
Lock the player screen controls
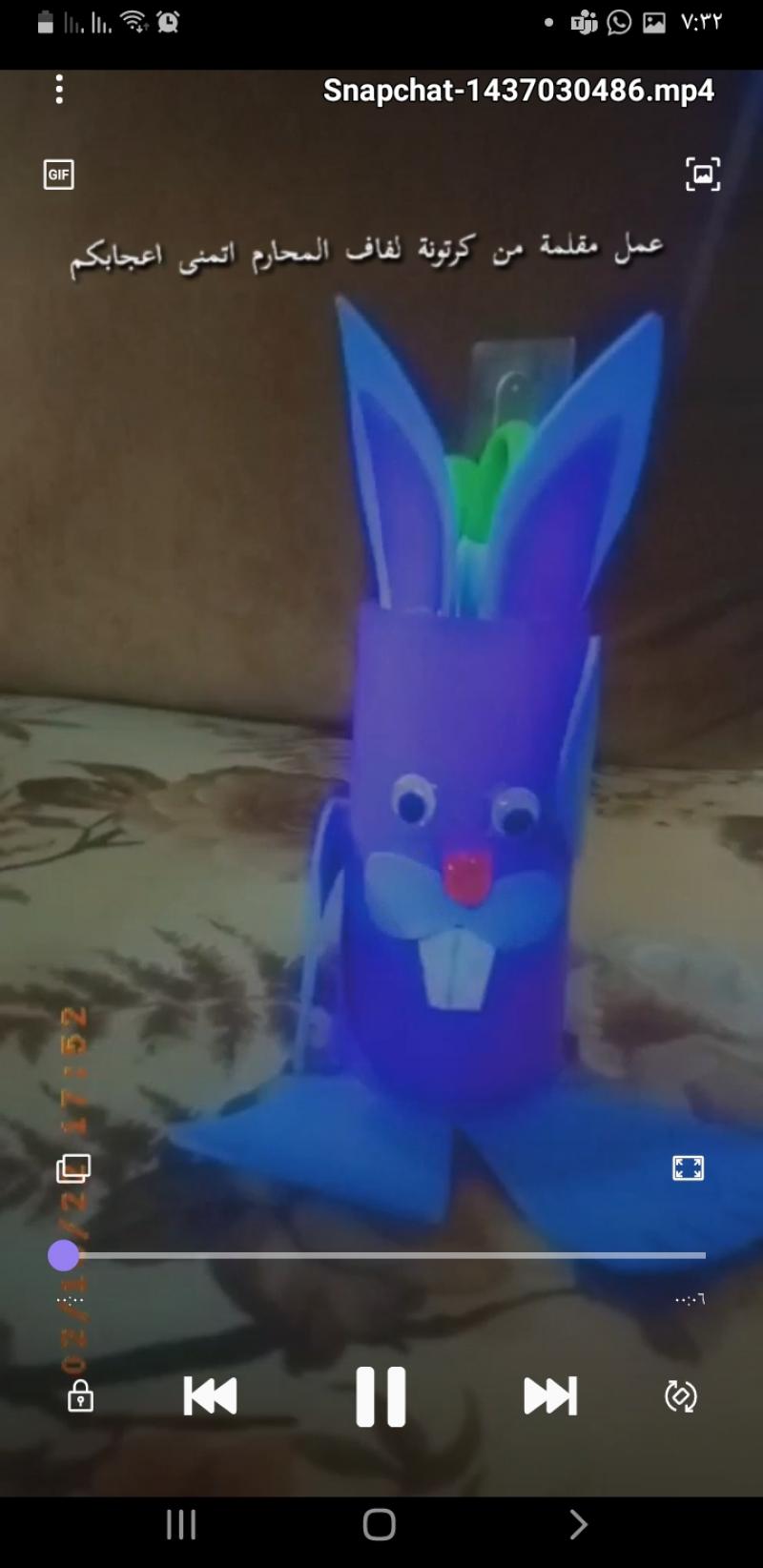80,1396
